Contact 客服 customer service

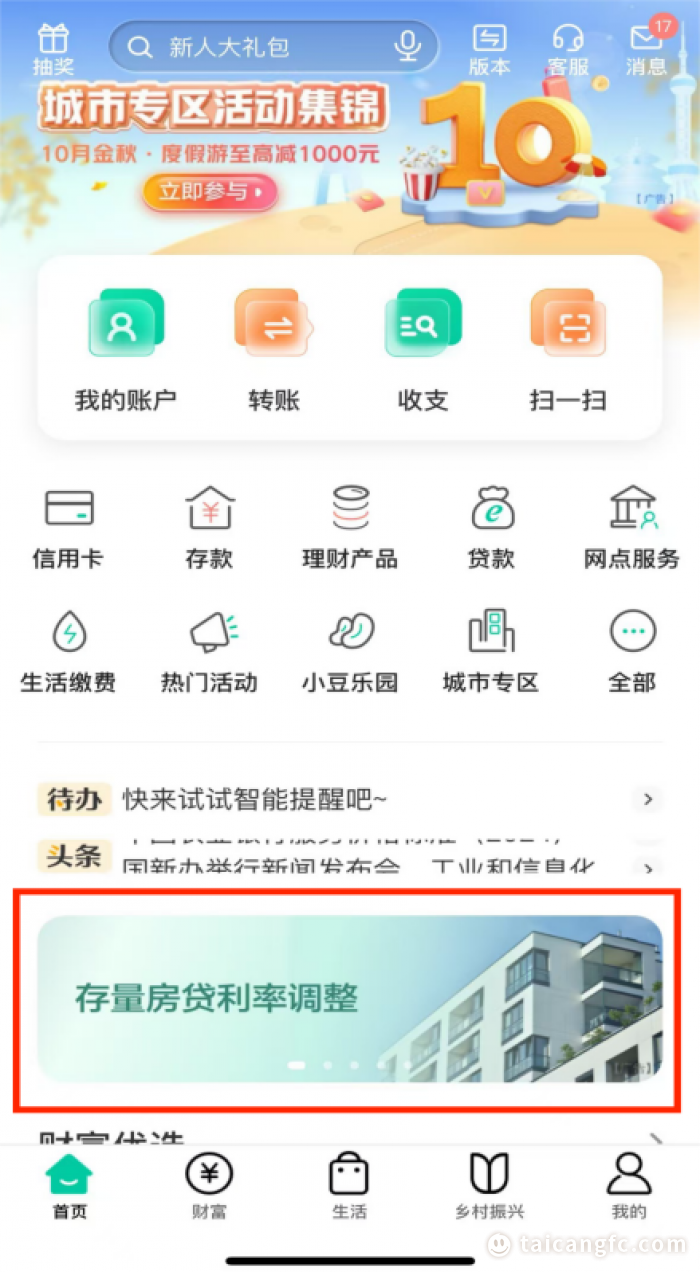(568, 50)
